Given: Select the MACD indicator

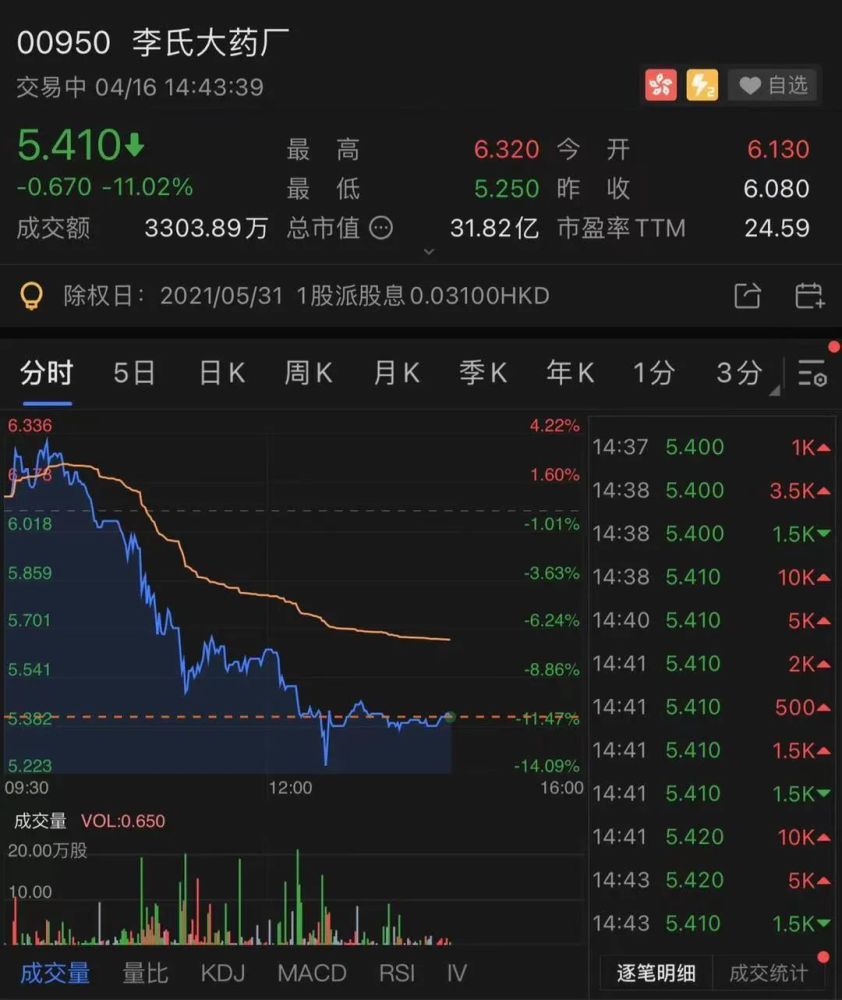Looking at the screenshot, I should 312,973.
